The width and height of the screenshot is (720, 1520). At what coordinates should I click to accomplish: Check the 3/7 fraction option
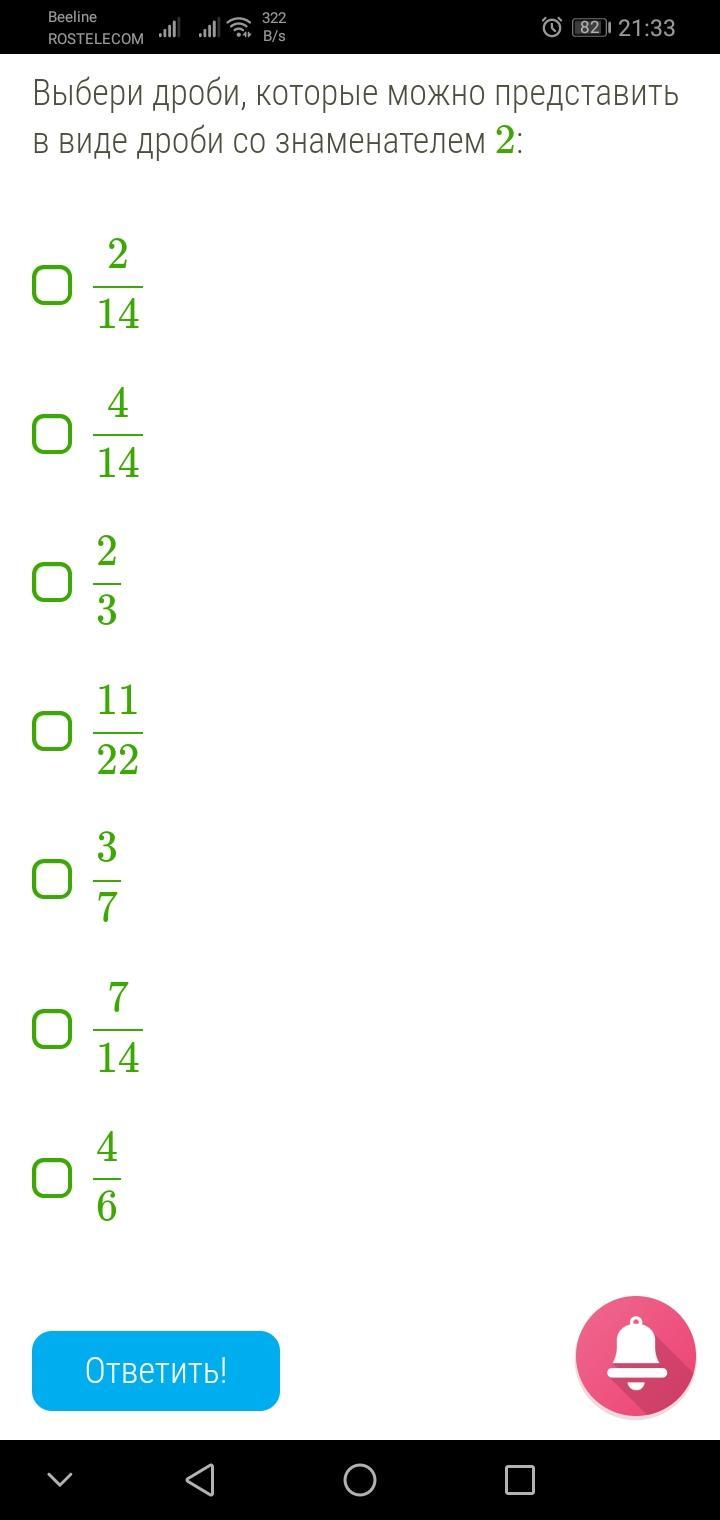pyautogui.click(x=52, y=879)
